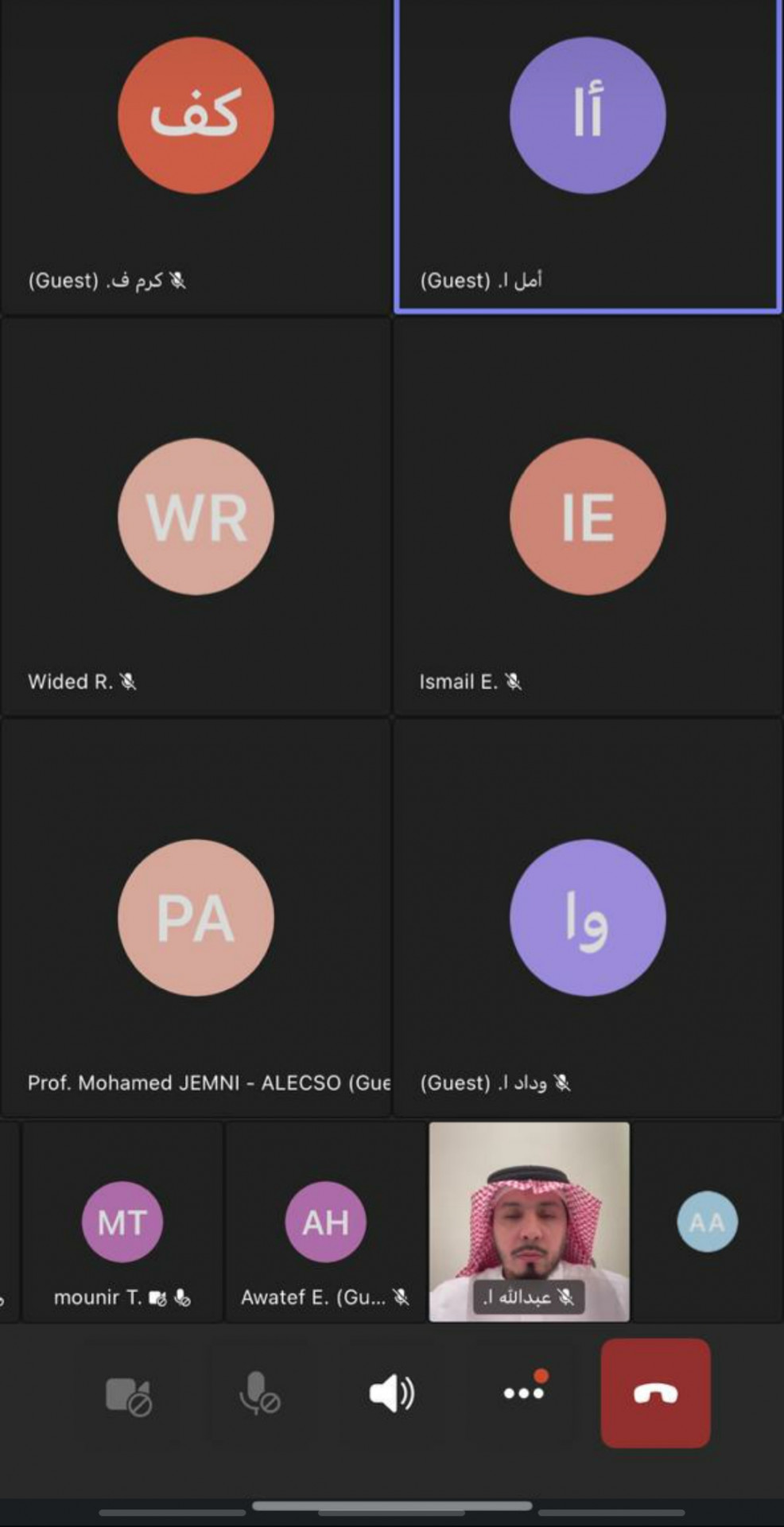This screenshot has height=1527, width=784.
Task: Select the وداد ا. guest tile
Action: [588, 919]
